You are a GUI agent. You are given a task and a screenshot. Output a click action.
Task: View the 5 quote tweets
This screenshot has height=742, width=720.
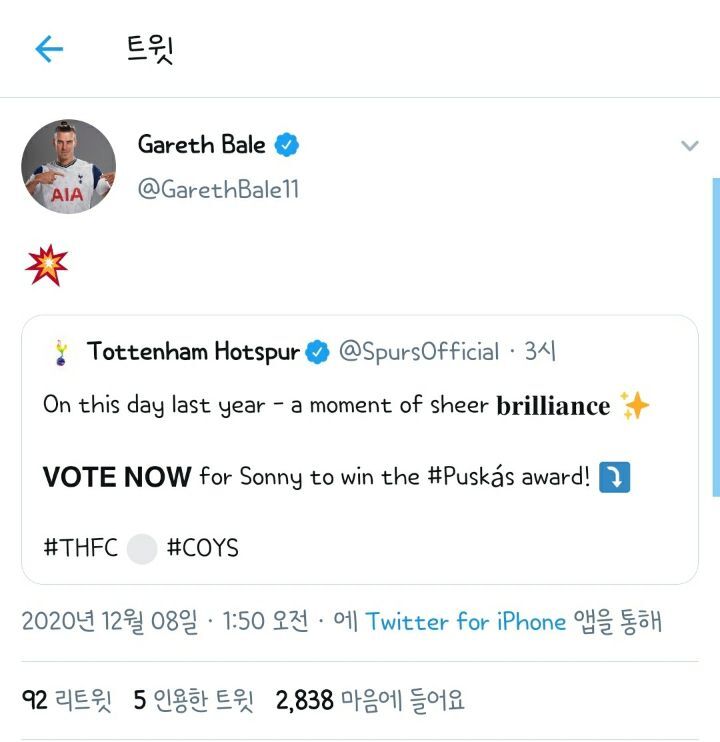point(194,700)
